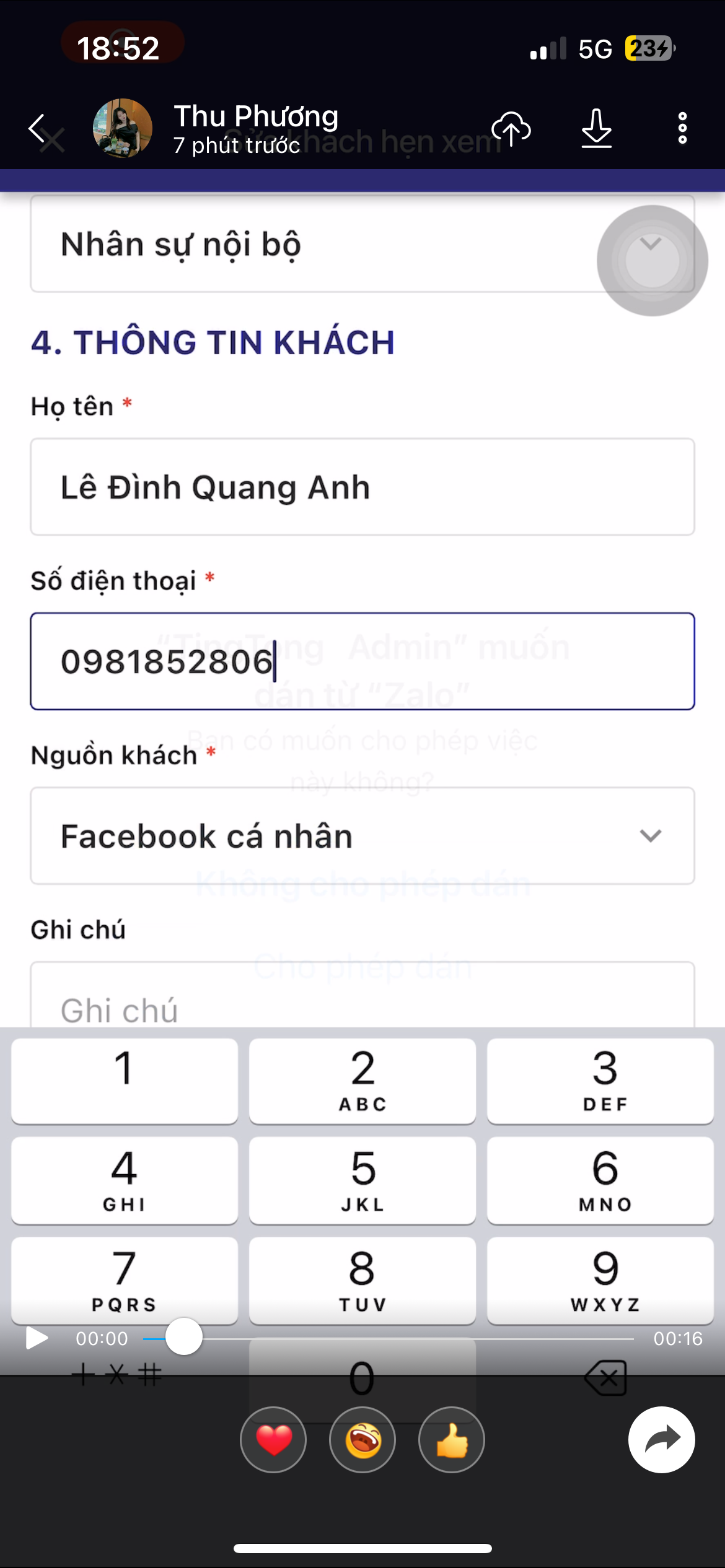725x1568 pixels.
Task: Open Thu Phương's profile picture
Action: [122, 128]
